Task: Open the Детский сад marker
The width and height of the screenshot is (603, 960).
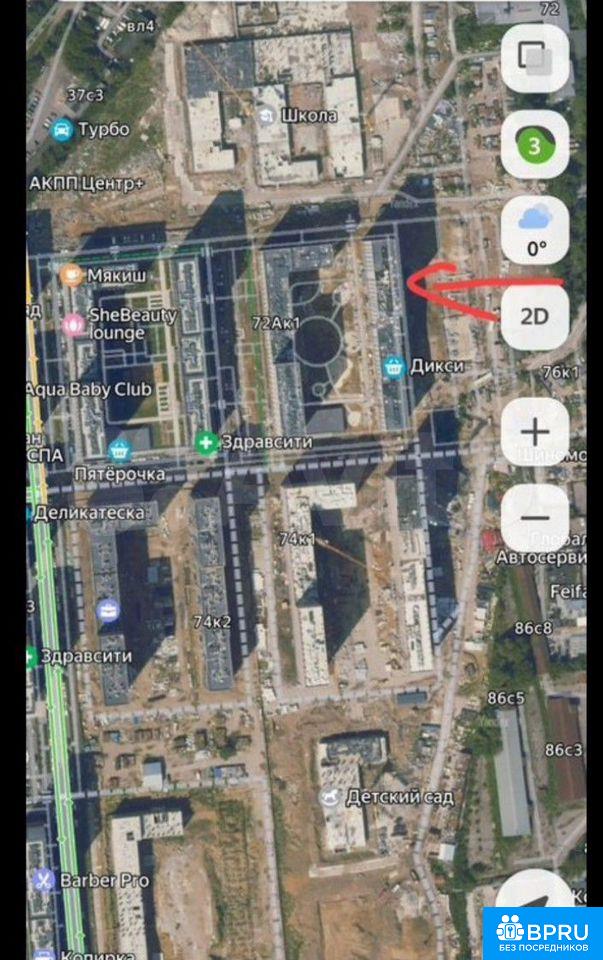Action: point(330,797)
